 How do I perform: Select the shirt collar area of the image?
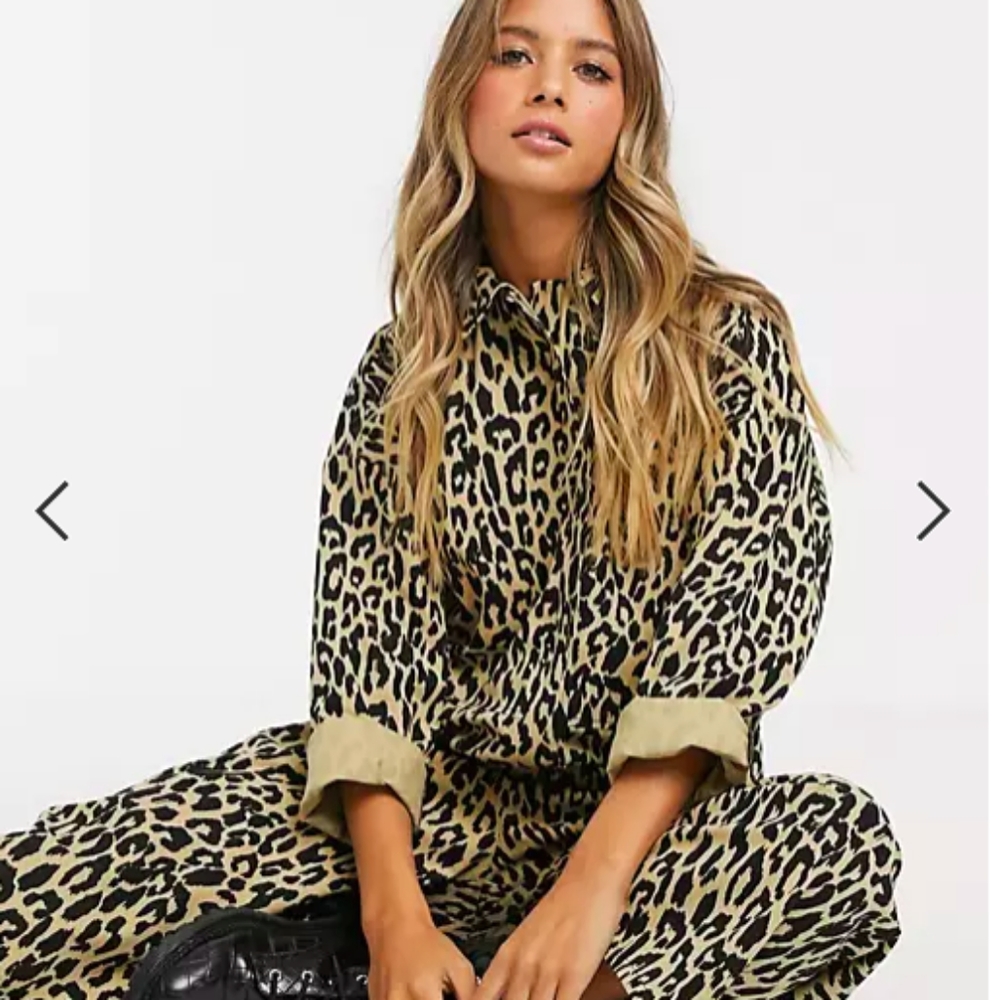tap(510, 300)
